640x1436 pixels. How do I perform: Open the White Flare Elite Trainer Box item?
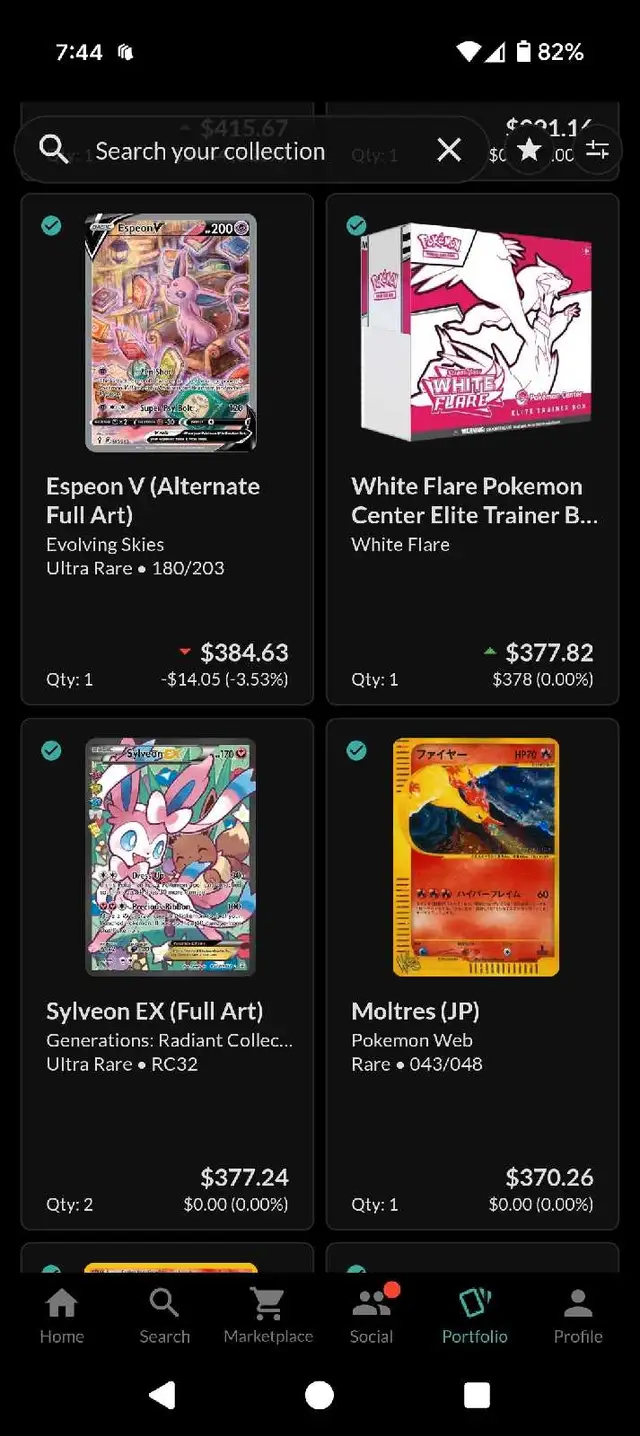[x=472, y=449]
